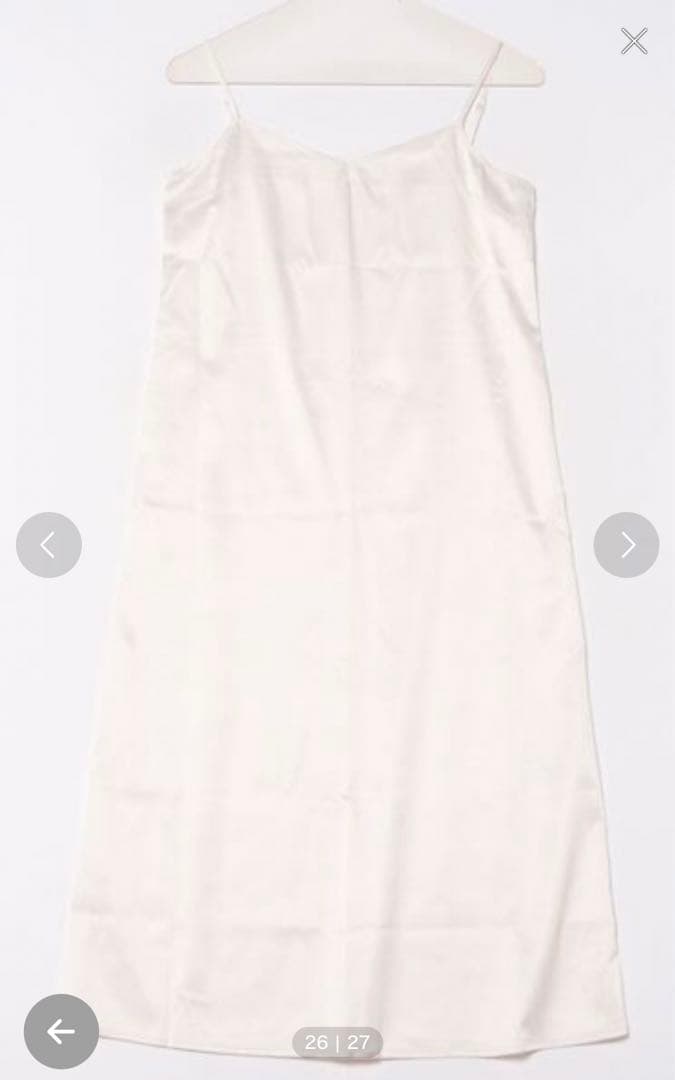Close the image viewer

(x=634, y=41)
